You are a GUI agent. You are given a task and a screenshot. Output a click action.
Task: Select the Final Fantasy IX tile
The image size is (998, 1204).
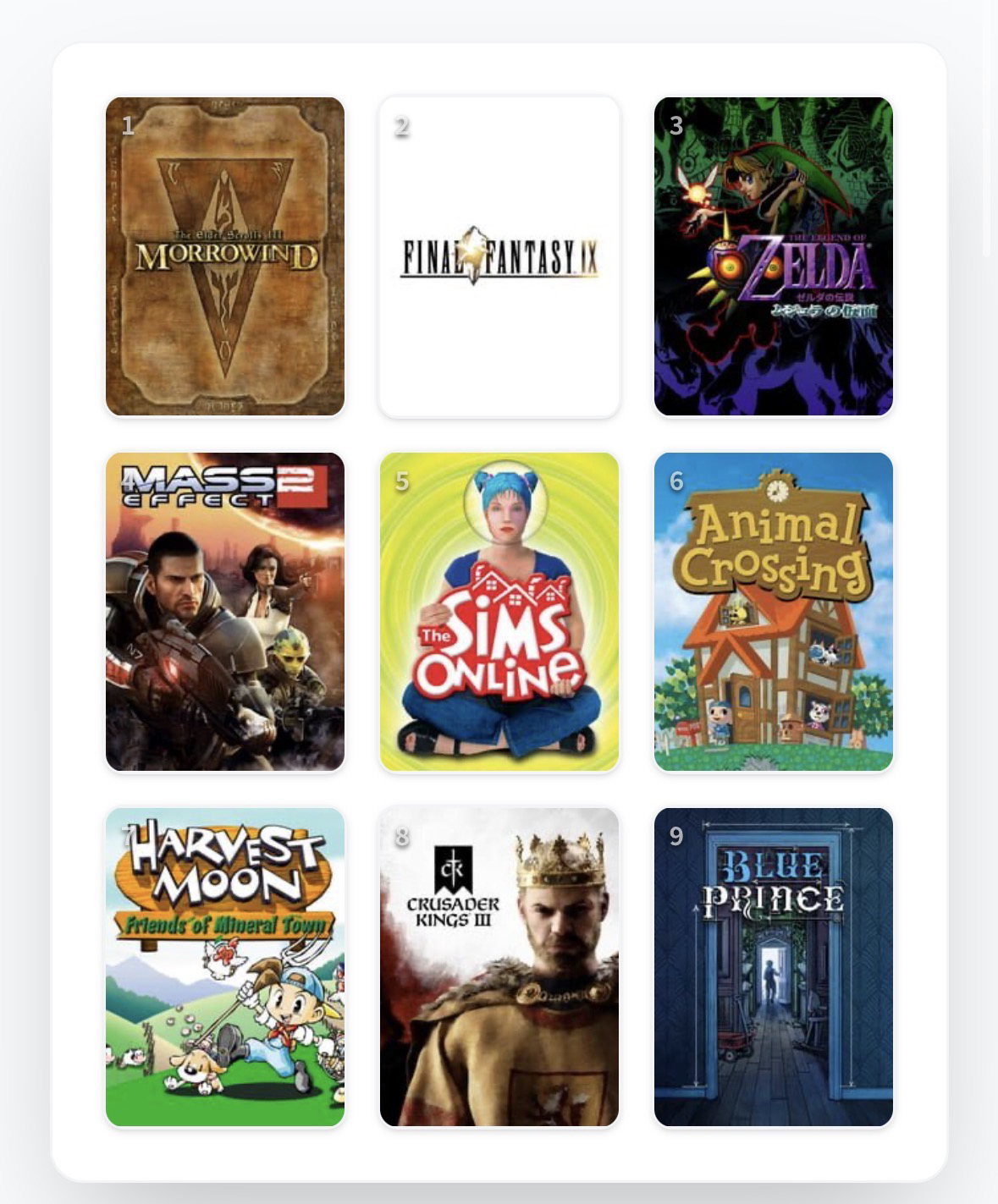click(499, 256)
